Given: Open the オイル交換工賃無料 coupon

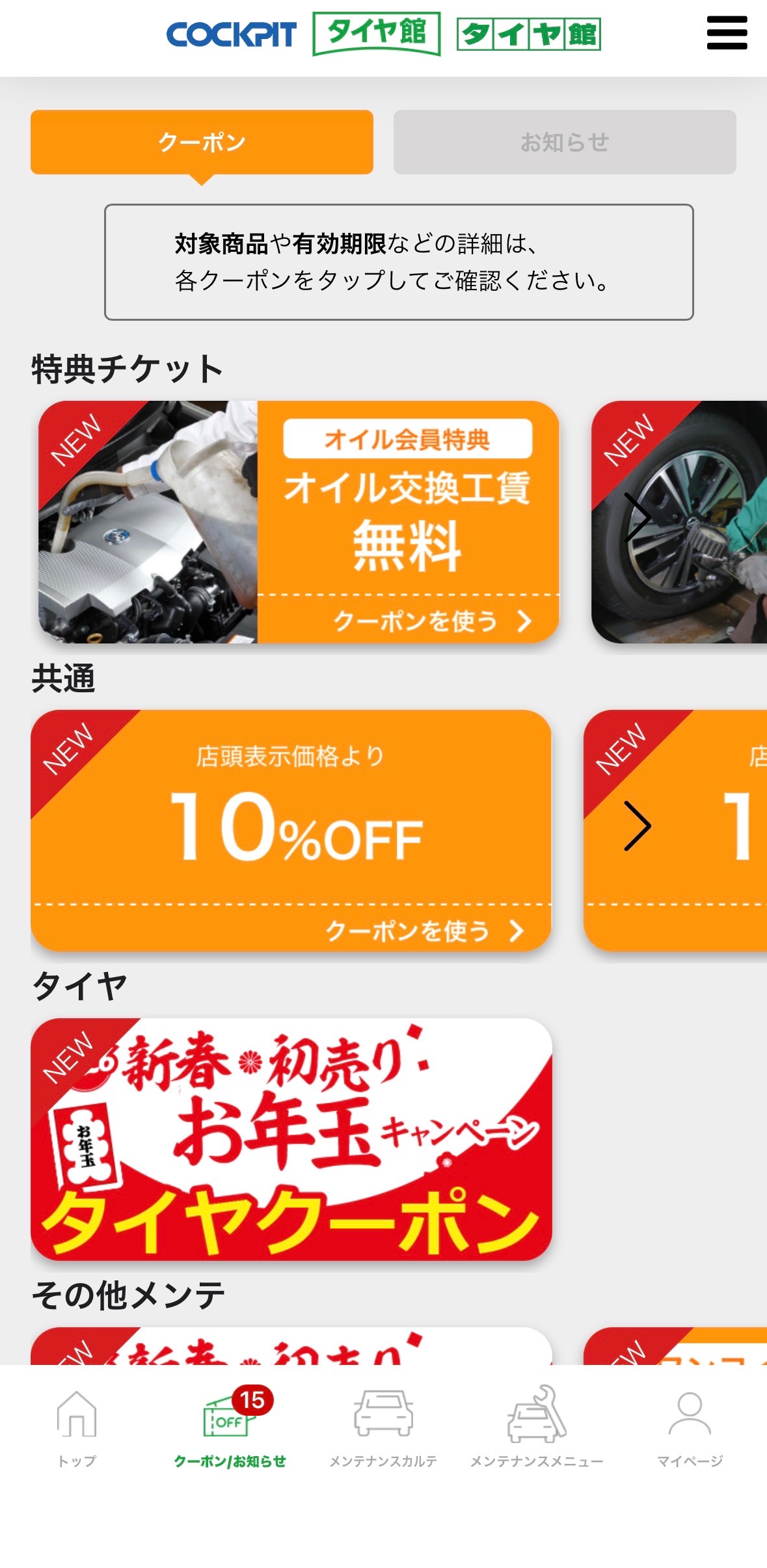Looking at the screenshot, I should click(299, 522).
